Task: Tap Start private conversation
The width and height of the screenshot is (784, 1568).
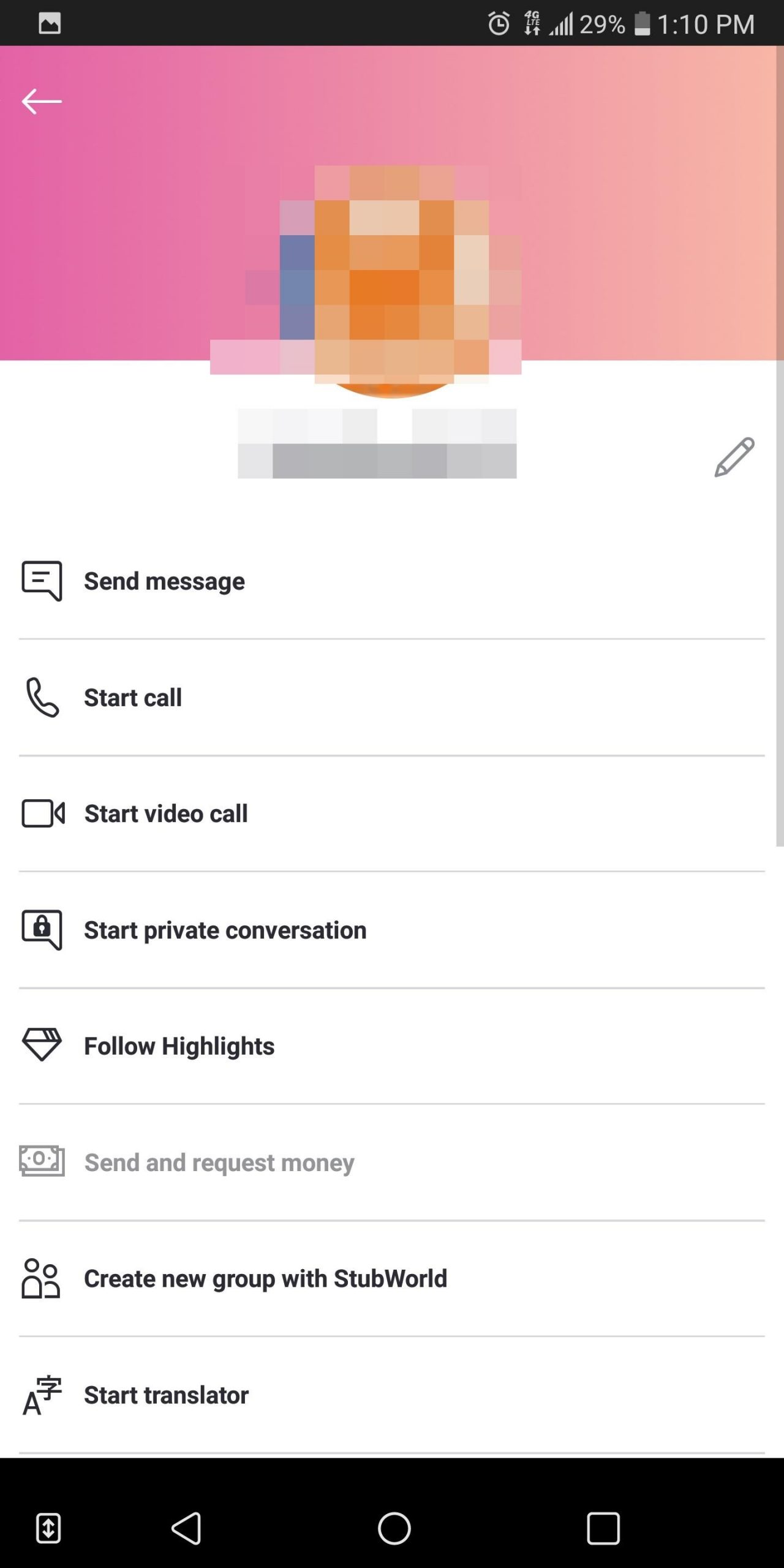Action: (x=225, y=930)
